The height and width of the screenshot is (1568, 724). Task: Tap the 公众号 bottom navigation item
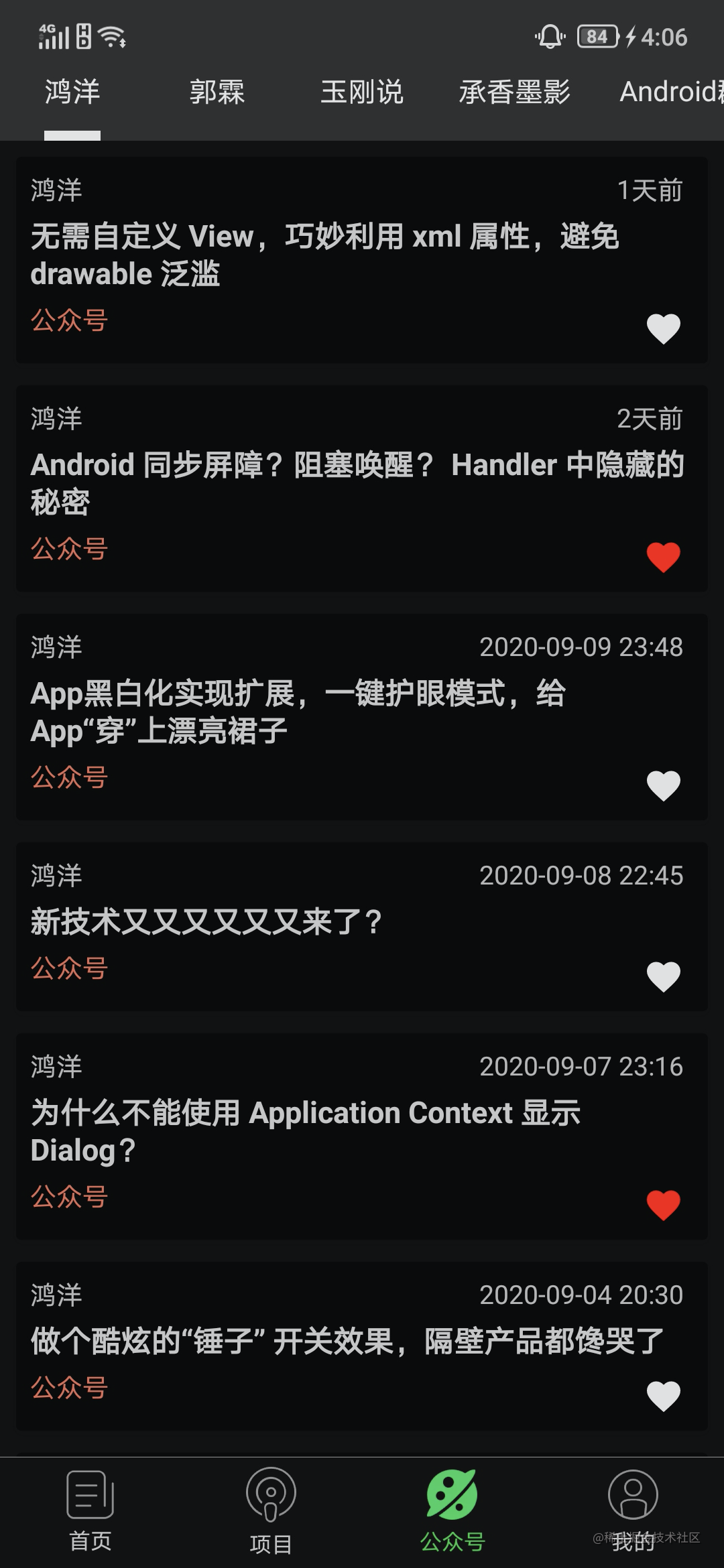(452, 1512)
